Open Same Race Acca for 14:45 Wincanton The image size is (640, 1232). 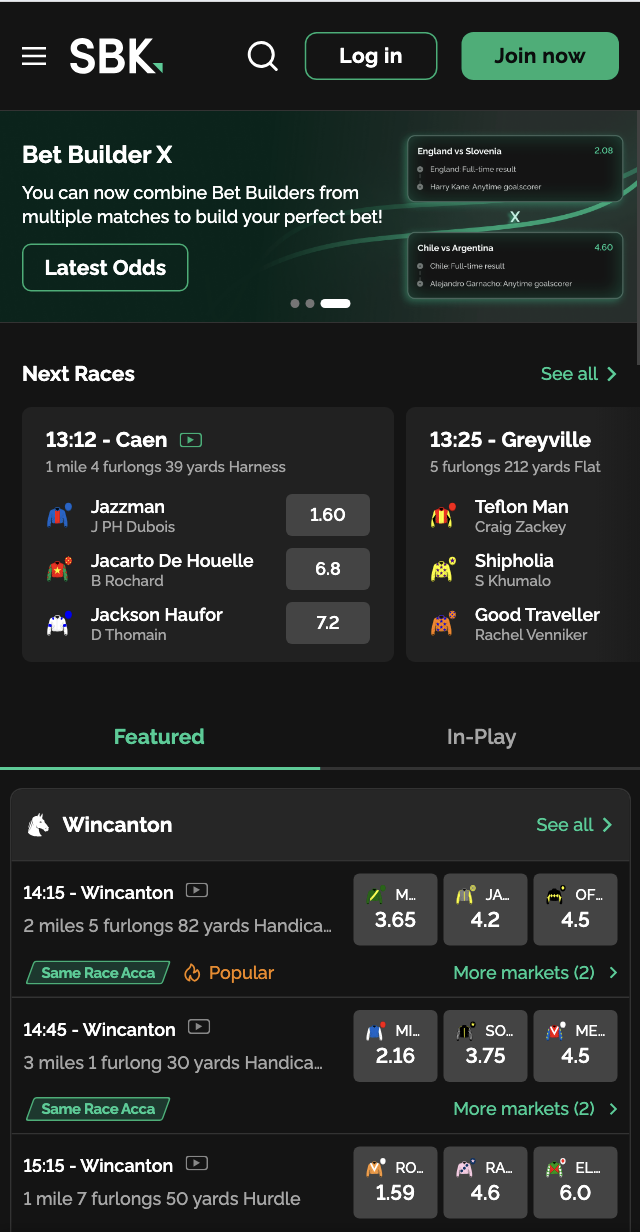click(x=98, y=1109)
